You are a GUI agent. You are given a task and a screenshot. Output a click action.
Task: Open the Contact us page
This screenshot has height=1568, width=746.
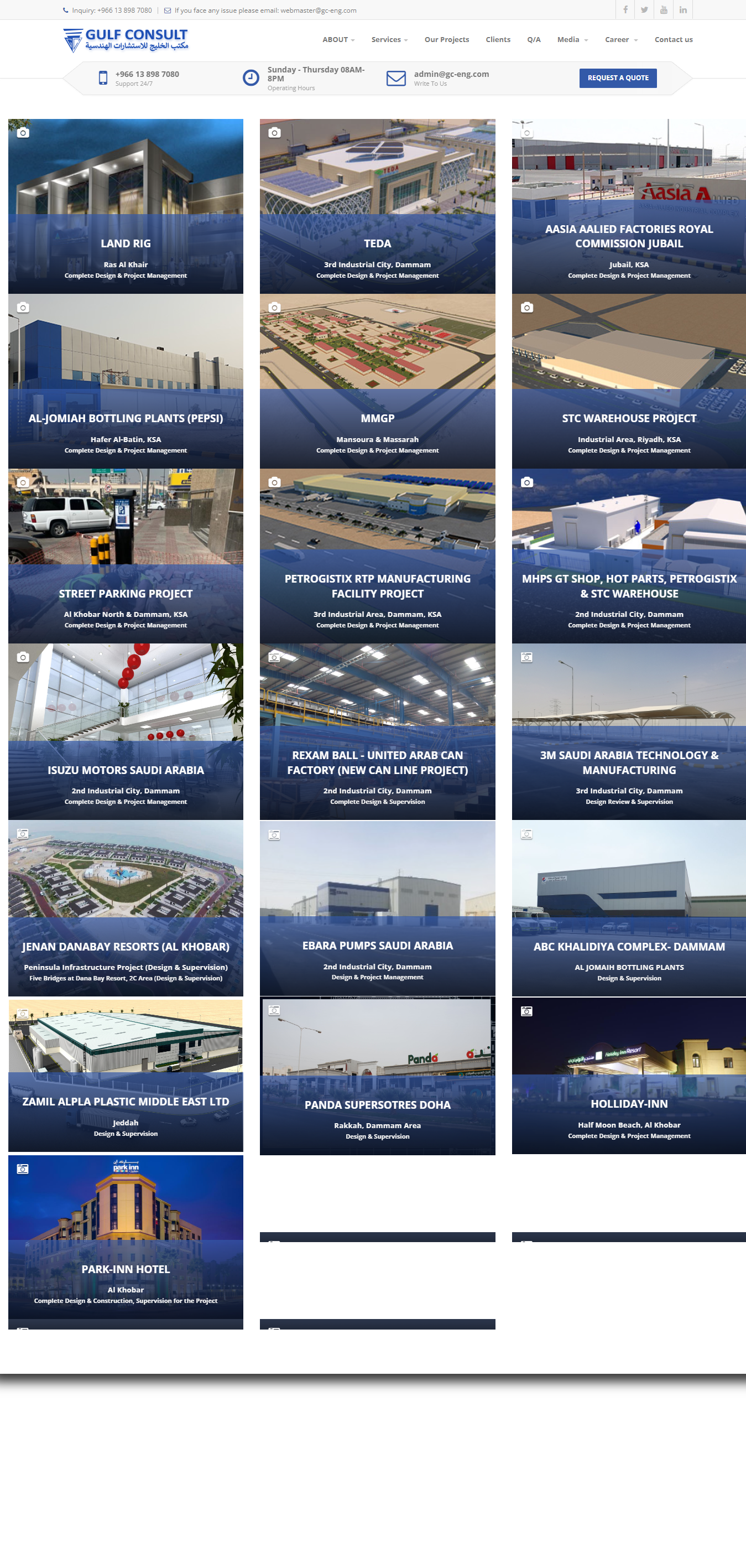pyautogui.click(x=673, y=40)
